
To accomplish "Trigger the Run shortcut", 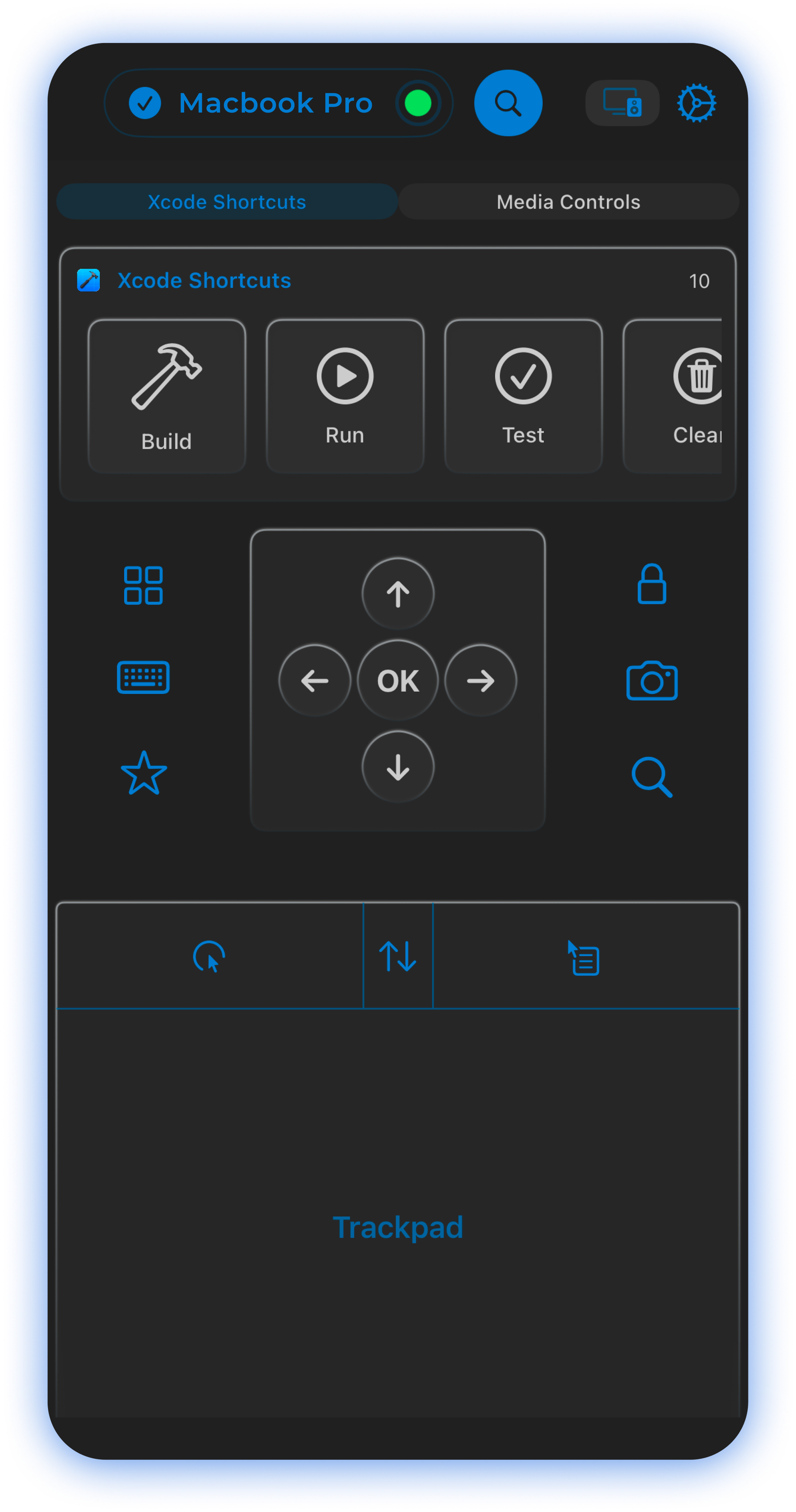I will tap(345, 396).
